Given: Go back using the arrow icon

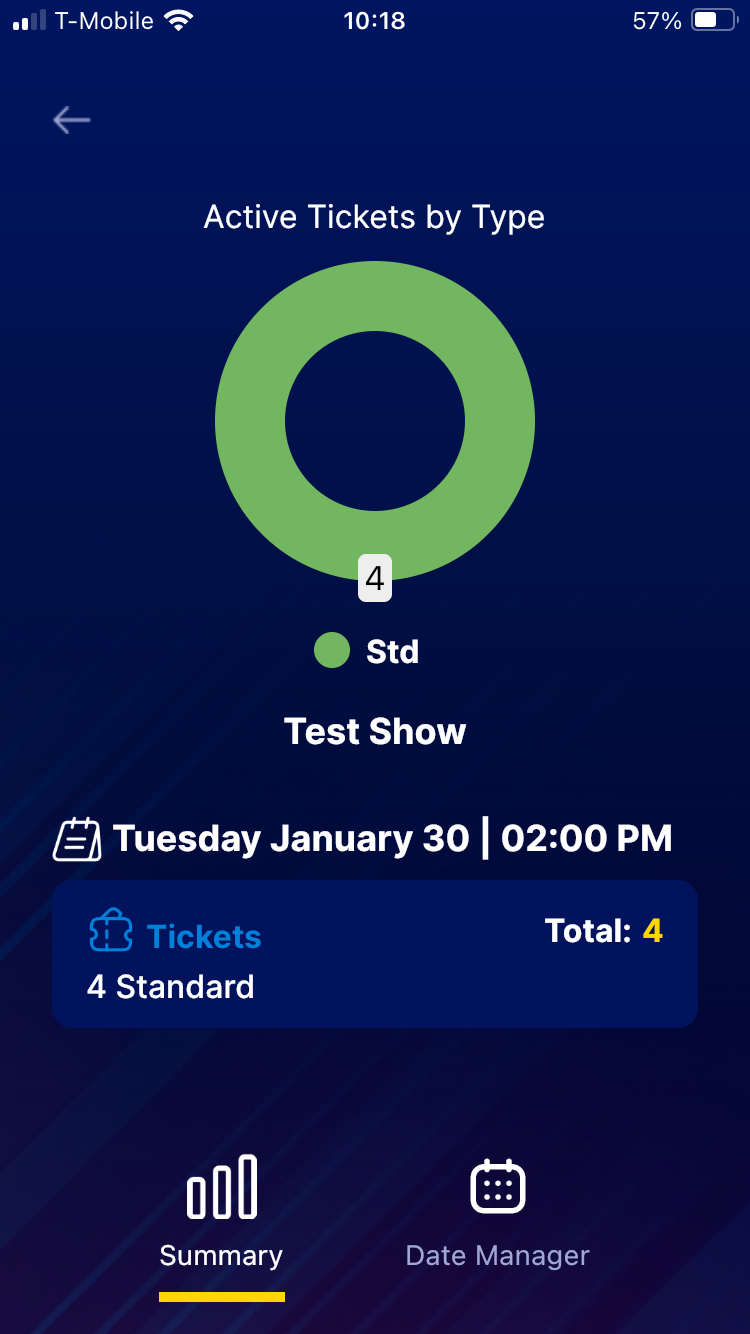Looking at the screenshot, I should [x=72, y=121].
